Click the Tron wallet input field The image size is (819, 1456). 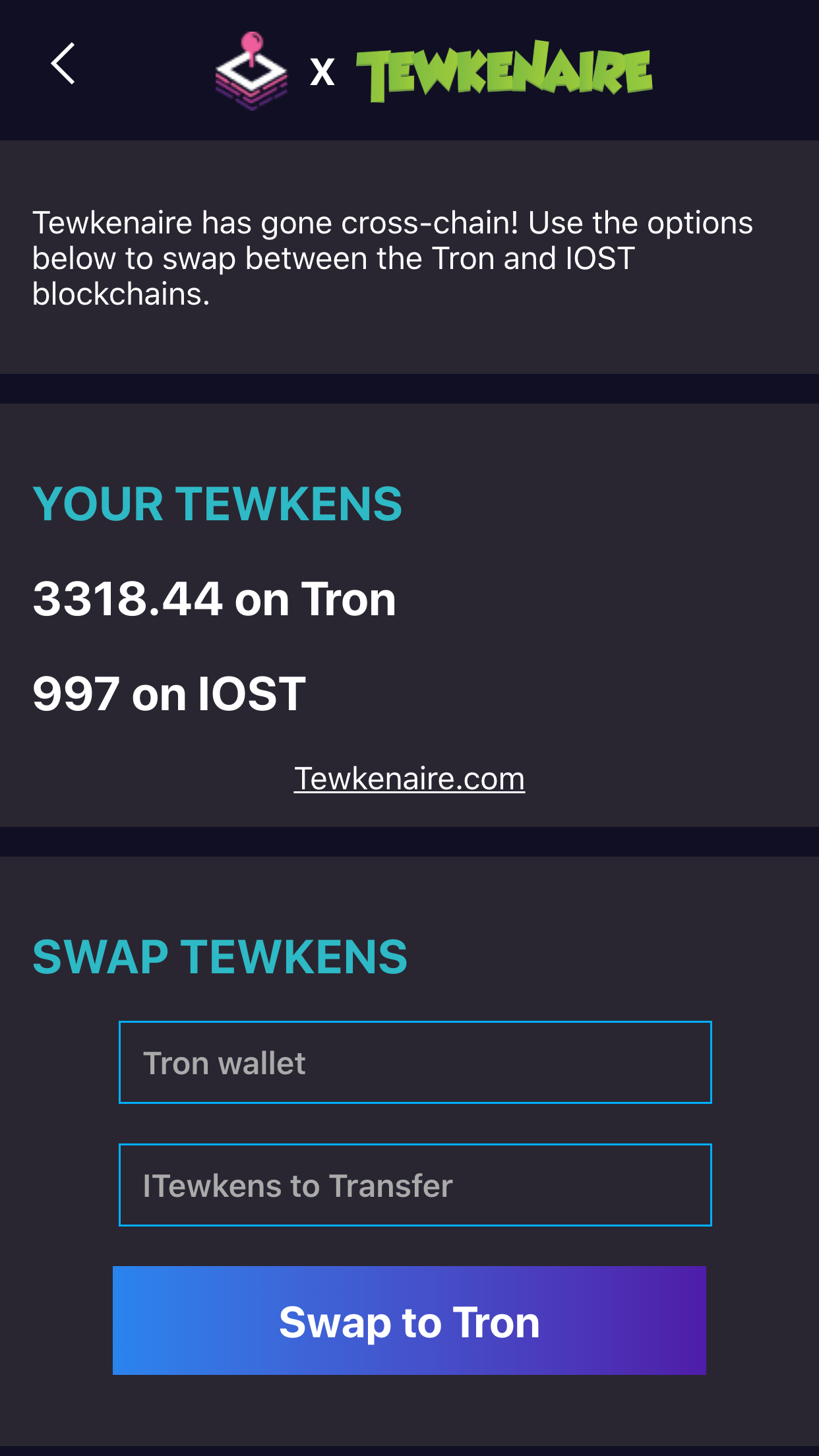pos(415,1062)
